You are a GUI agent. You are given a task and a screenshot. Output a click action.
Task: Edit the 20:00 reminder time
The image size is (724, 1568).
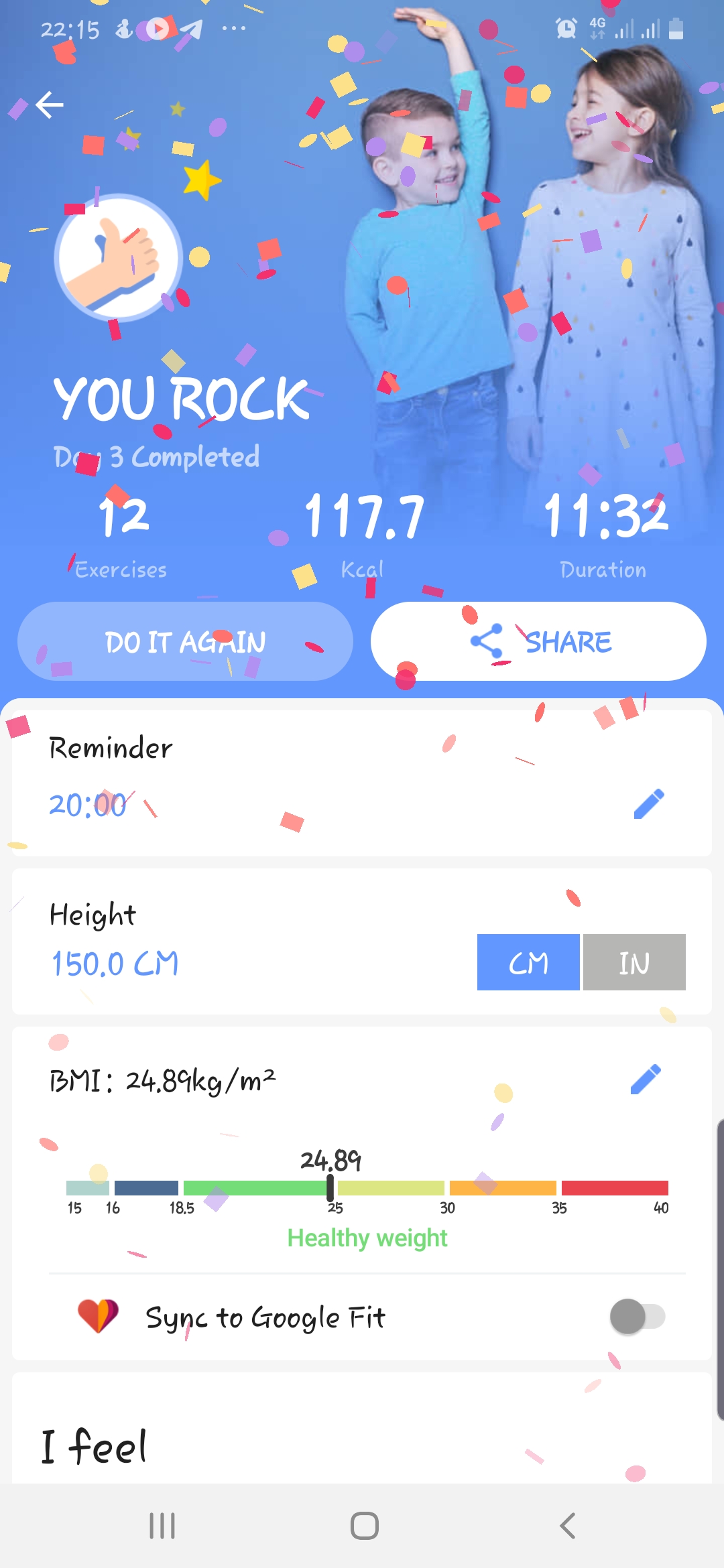648,803
